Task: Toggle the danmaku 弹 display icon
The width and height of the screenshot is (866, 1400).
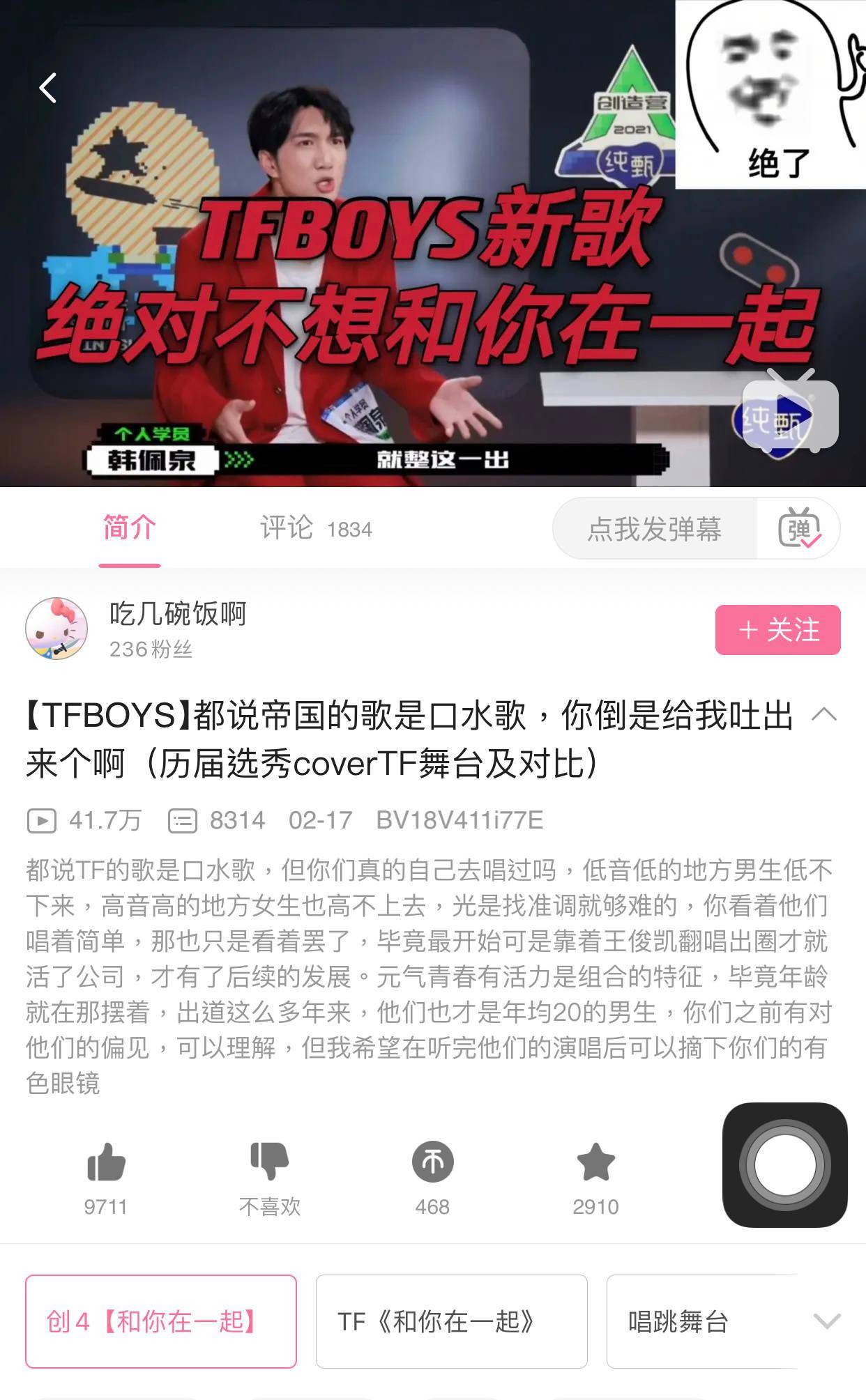Action: click(799, 529)
